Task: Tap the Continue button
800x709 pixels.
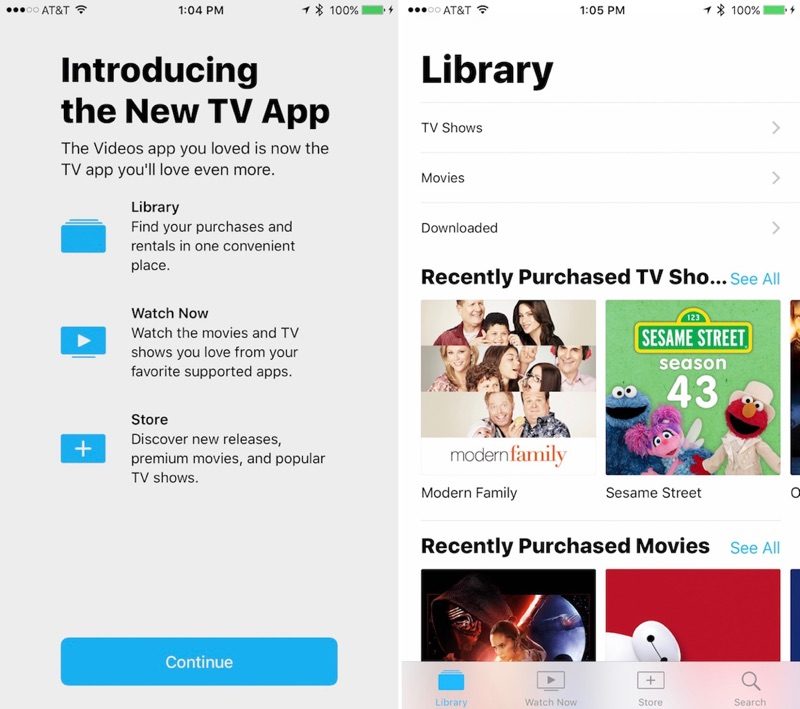Action: click(x=199, y=661)
